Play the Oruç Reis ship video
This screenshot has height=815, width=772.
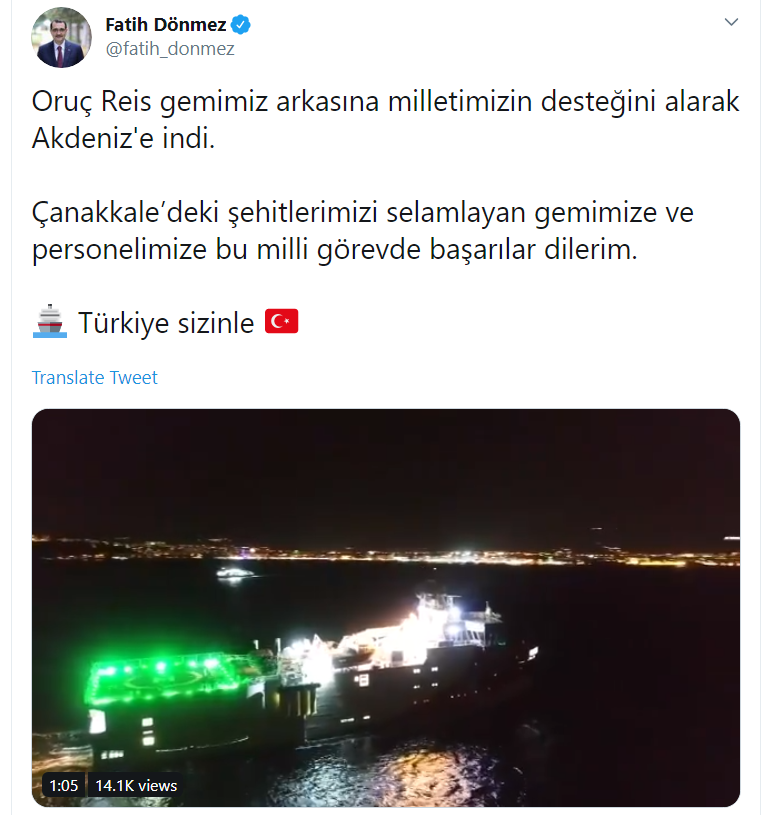(x=386, y=607)
